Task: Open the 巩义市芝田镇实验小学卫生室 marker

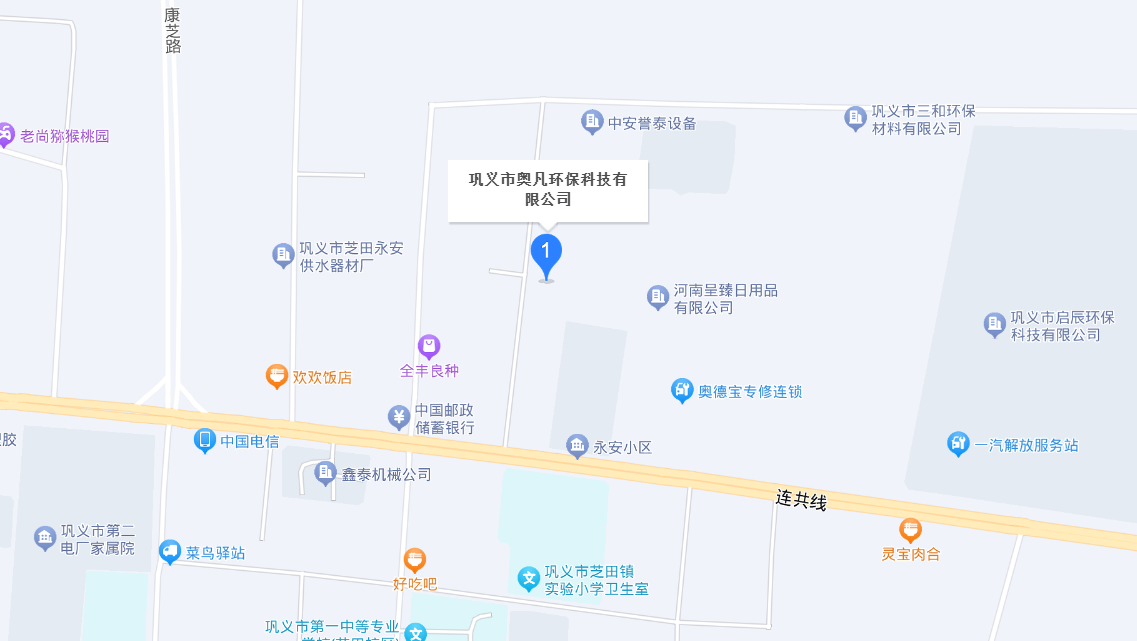Action: (528, 578)
